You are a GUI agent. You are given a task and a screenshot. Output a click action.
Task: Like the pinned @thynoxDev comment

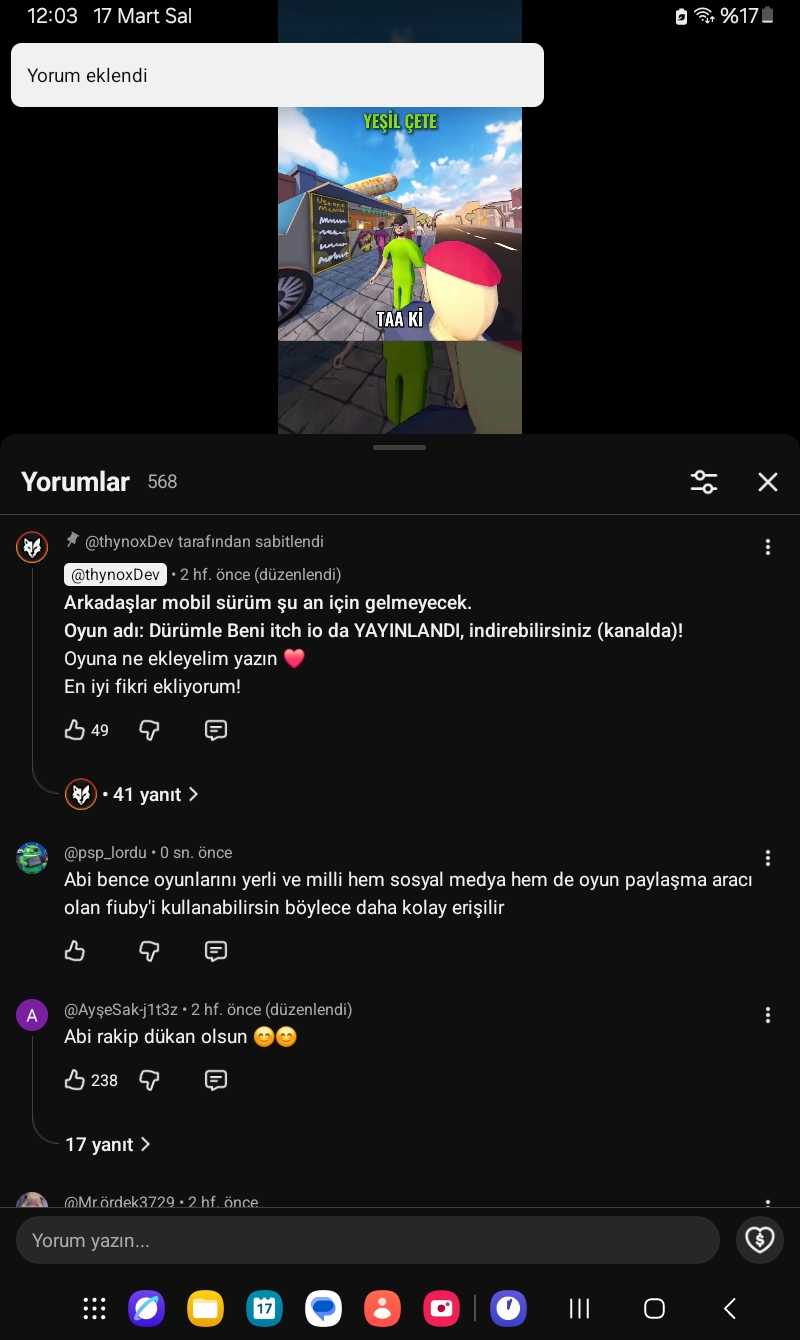[x=75, y=730]
